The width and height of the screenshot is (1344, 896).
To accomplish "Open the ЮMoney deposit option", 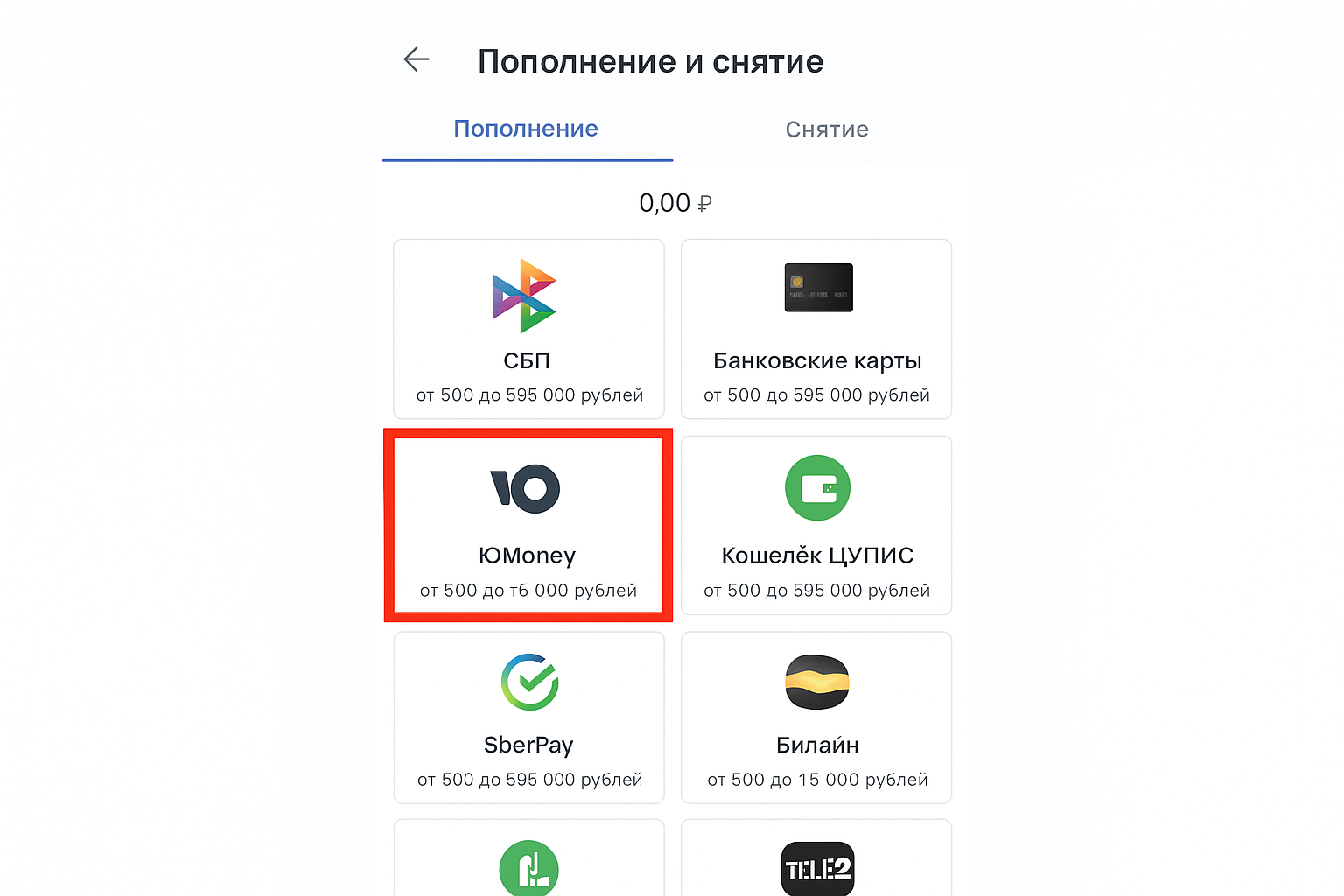I will pos(528,525).
